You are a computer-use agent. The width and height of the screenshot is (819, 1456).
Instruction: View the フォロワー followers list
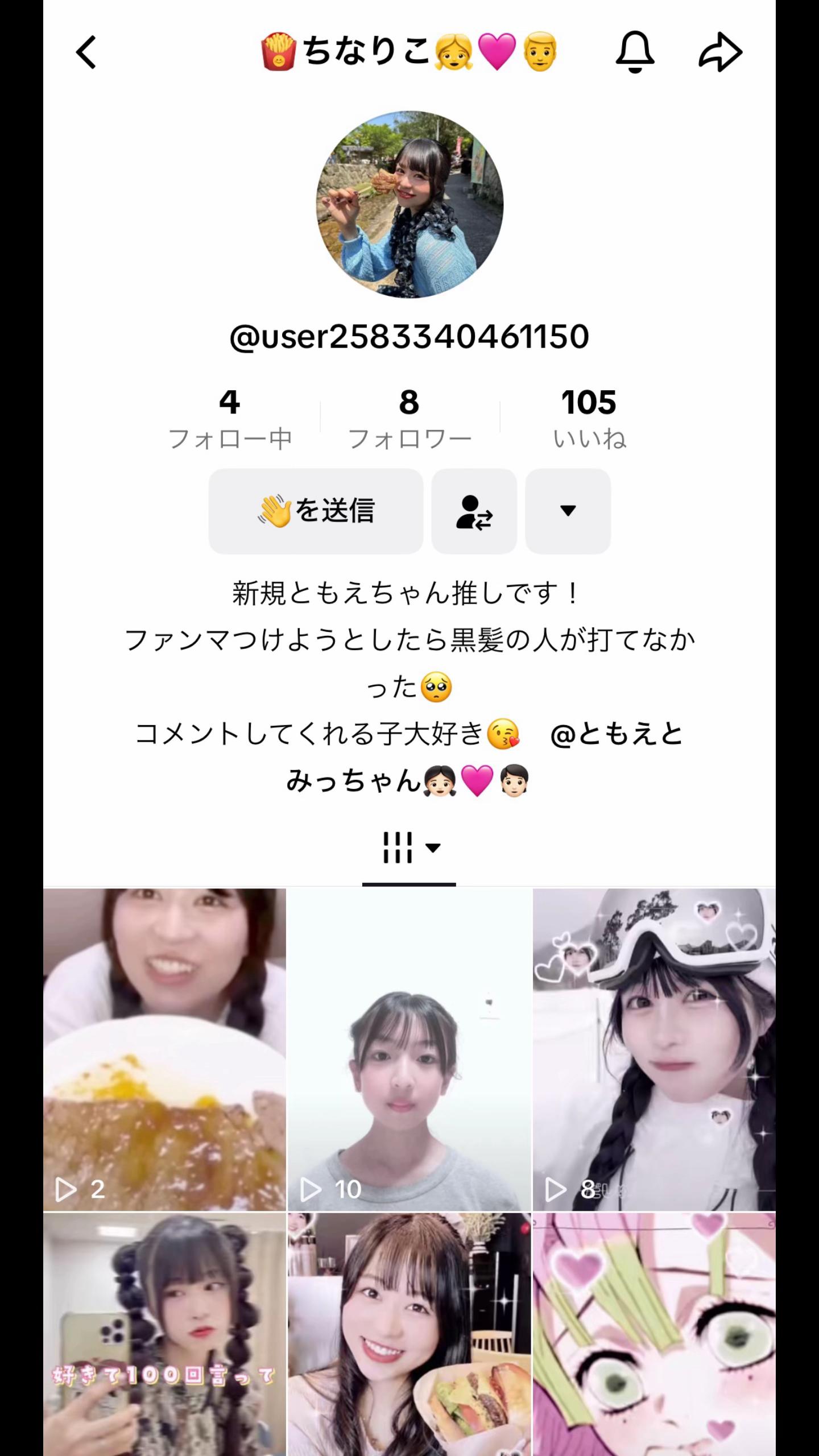click(409, 419)
